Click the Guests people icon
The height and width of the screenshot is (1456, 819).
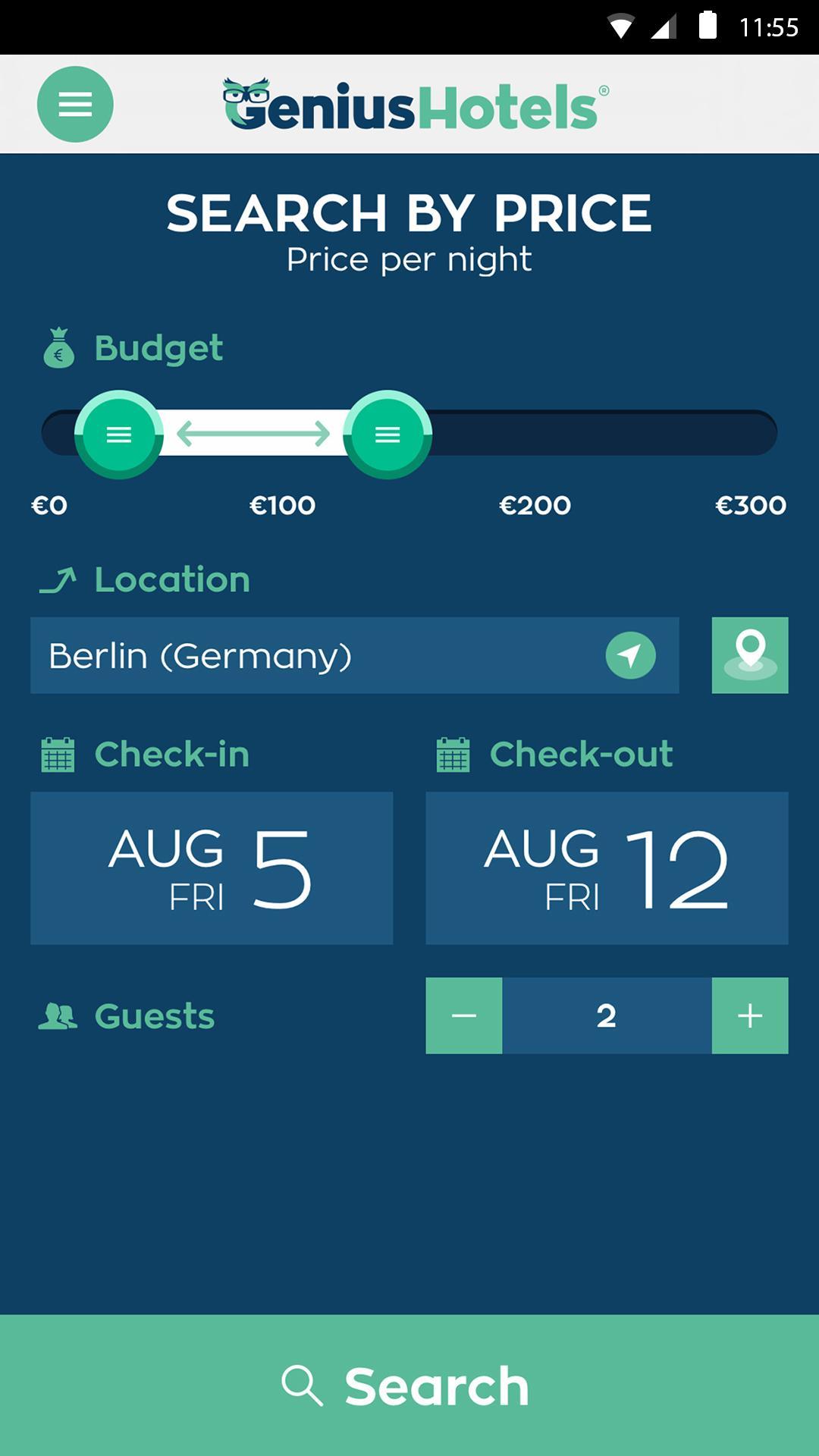58,1015
